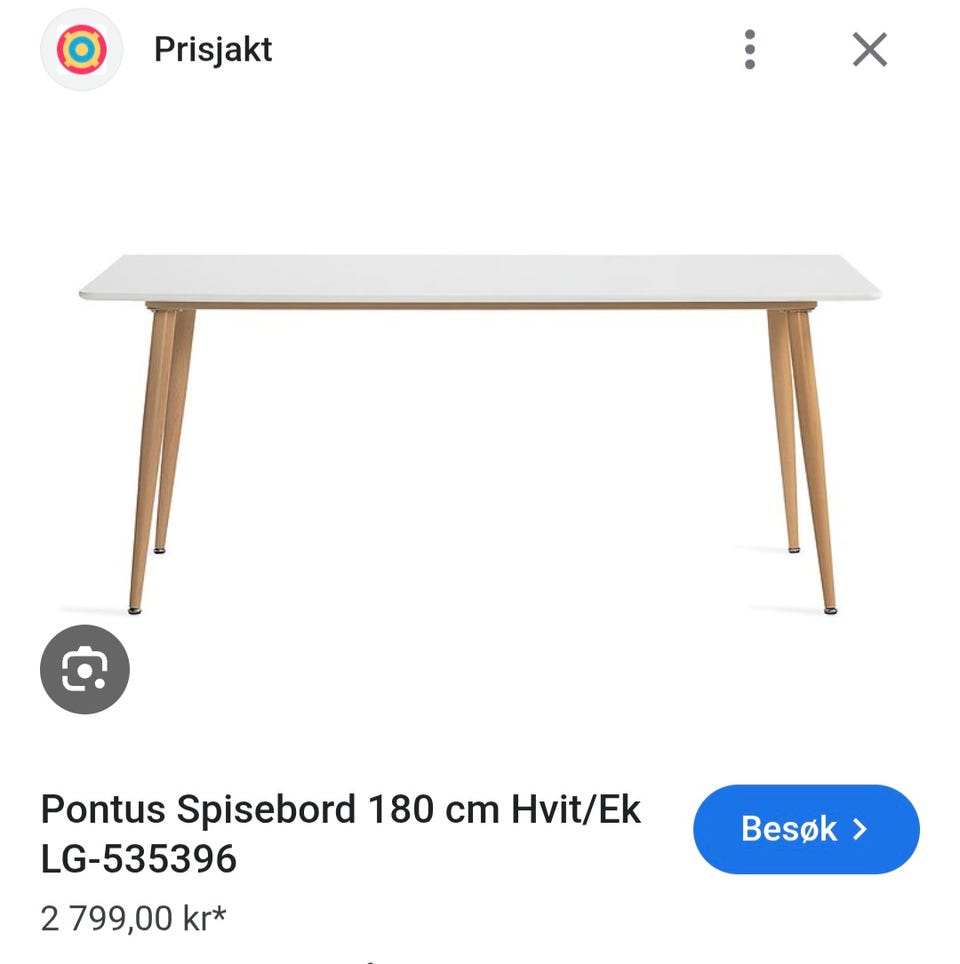Image resolution: width=960 pixels, height=964 pixels.
Task: View the Pontus table image
Action: [480, 430]
